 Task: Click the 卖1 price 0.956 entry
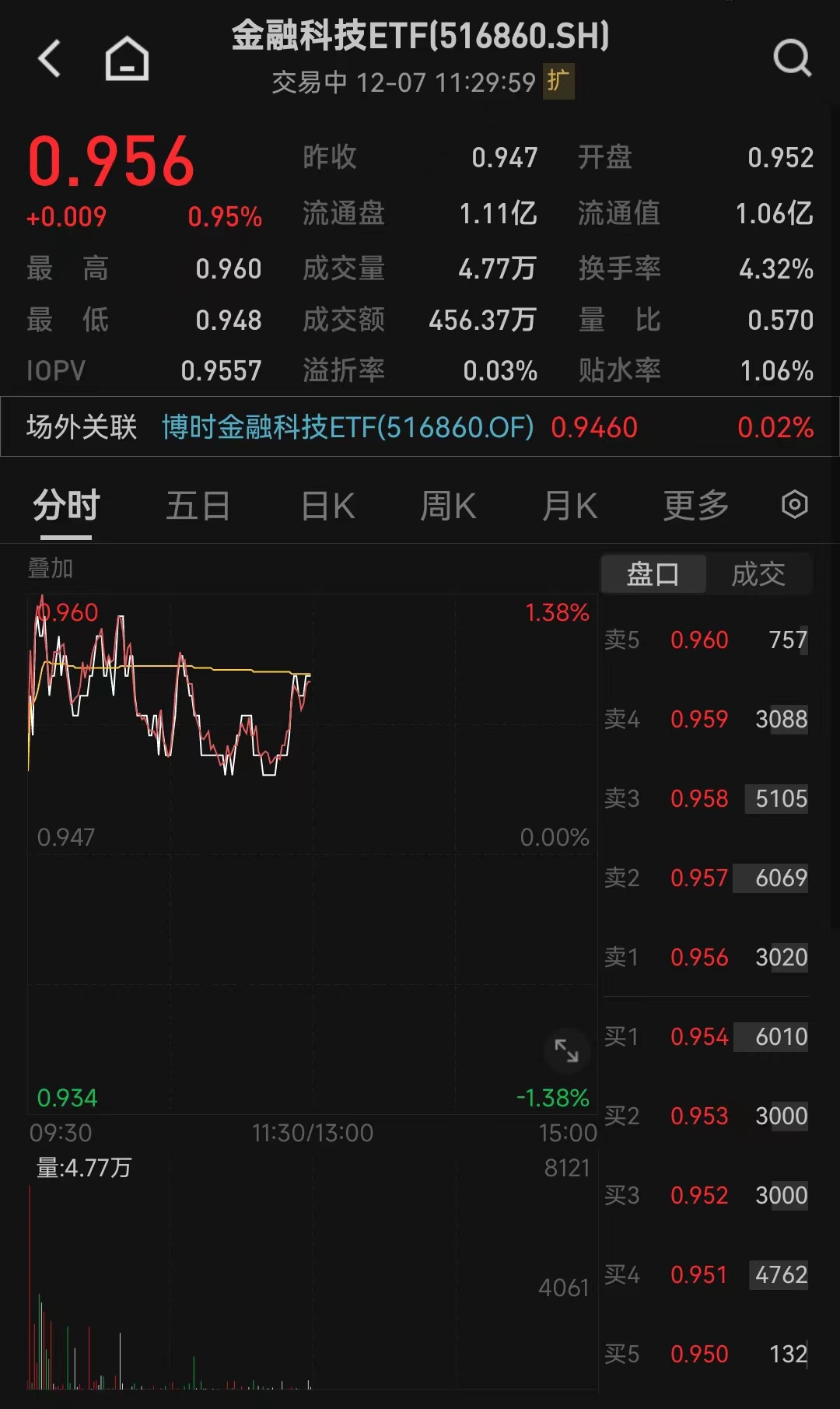[700, 958]
